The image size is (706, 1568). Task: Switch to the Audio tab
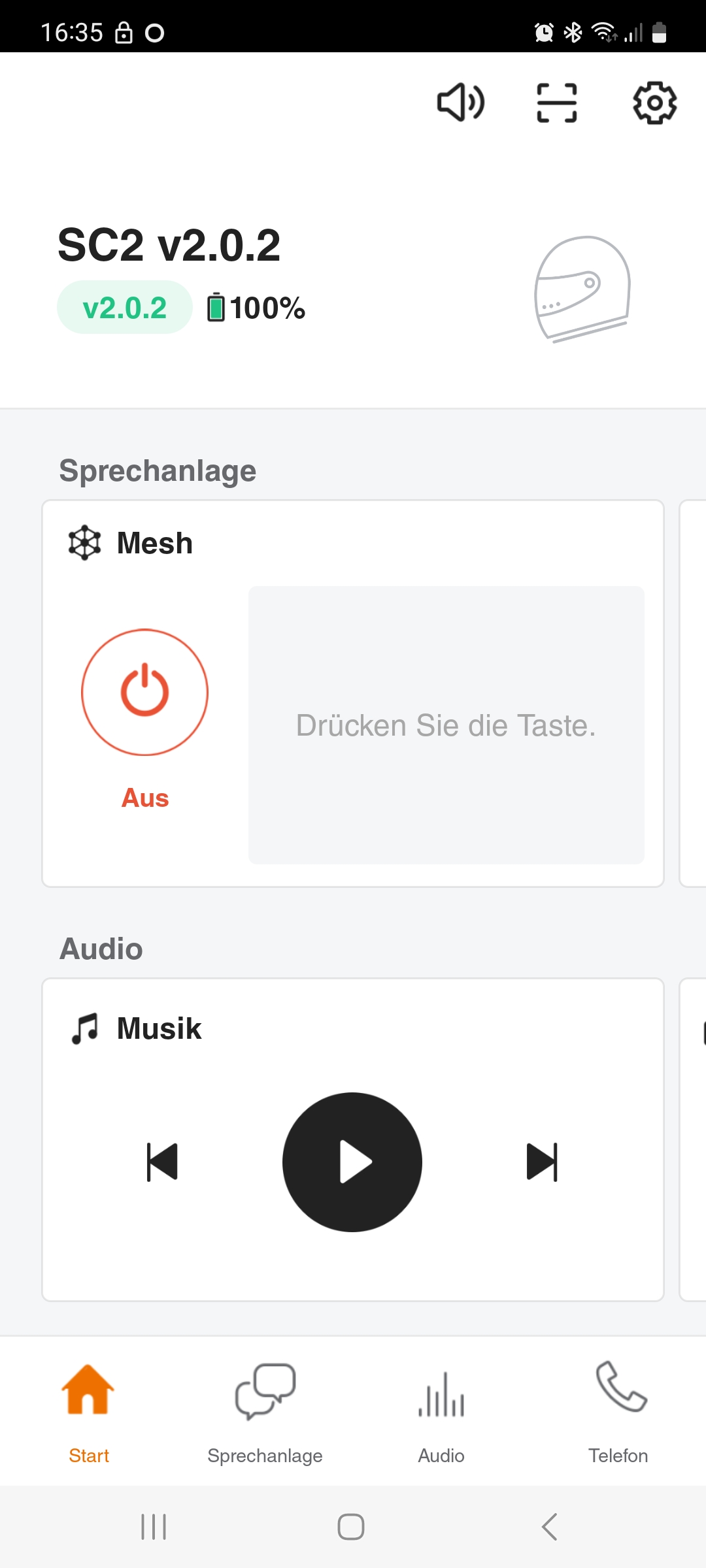[441, 1411]
